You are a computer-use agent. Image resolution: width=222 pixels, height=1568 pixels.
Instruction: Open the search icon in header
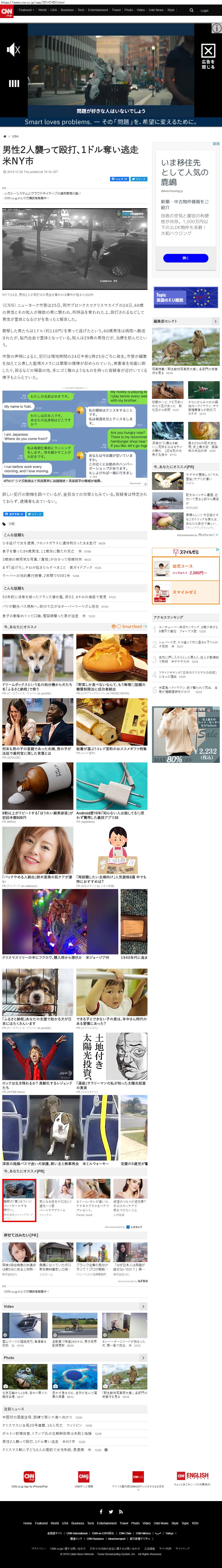coord(192,10)
